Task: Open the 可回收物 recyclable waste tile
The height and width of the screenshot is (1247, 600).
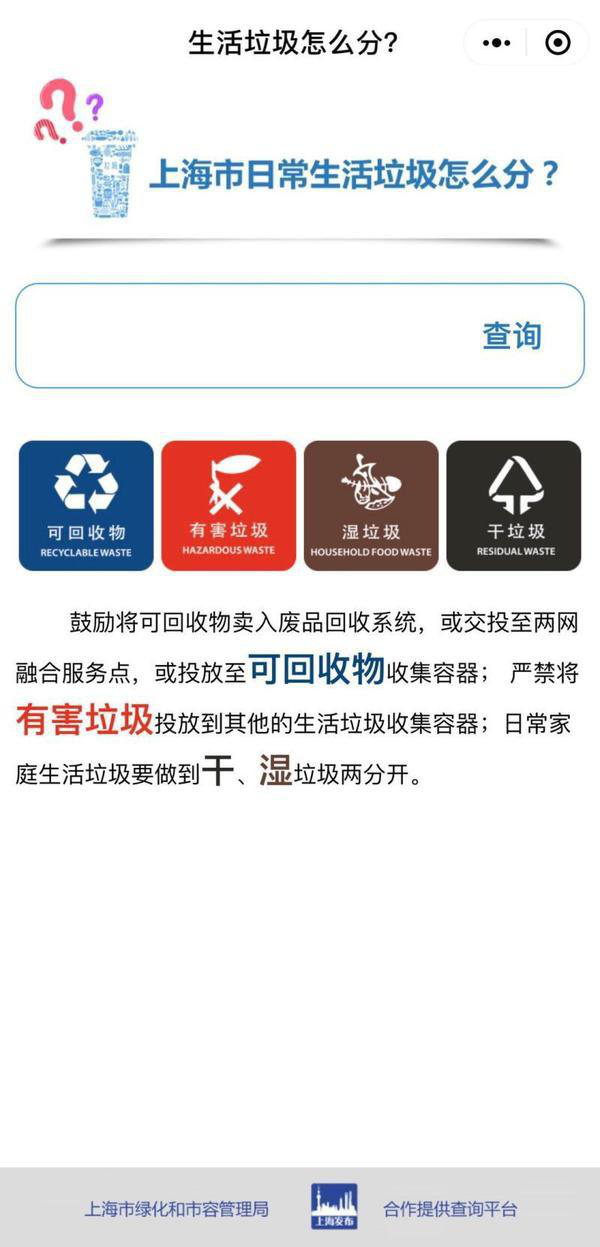Action: click(x=86, y=505)
